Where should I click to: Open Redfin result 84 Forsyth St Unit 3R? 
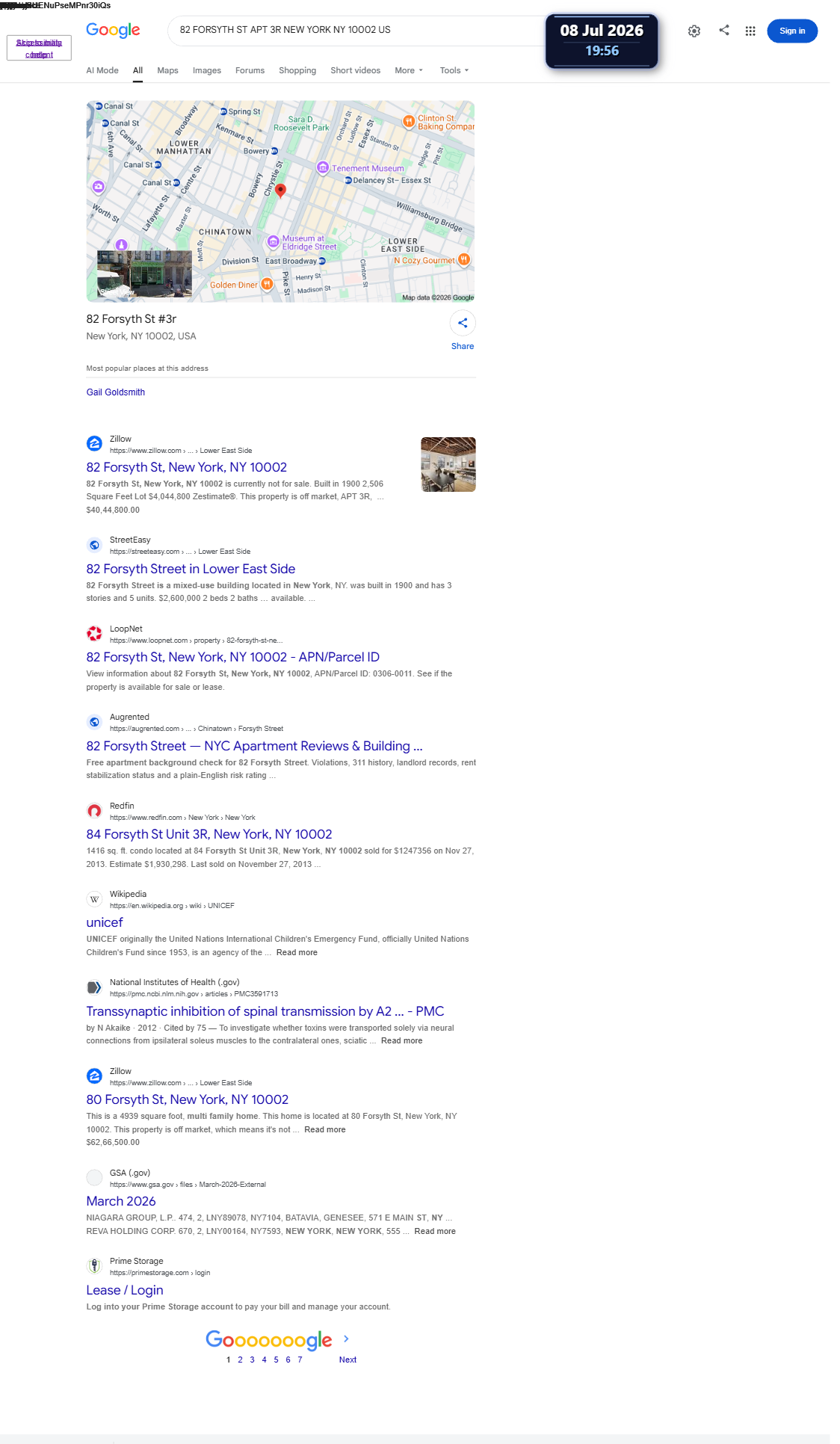[x=209, y=834]
